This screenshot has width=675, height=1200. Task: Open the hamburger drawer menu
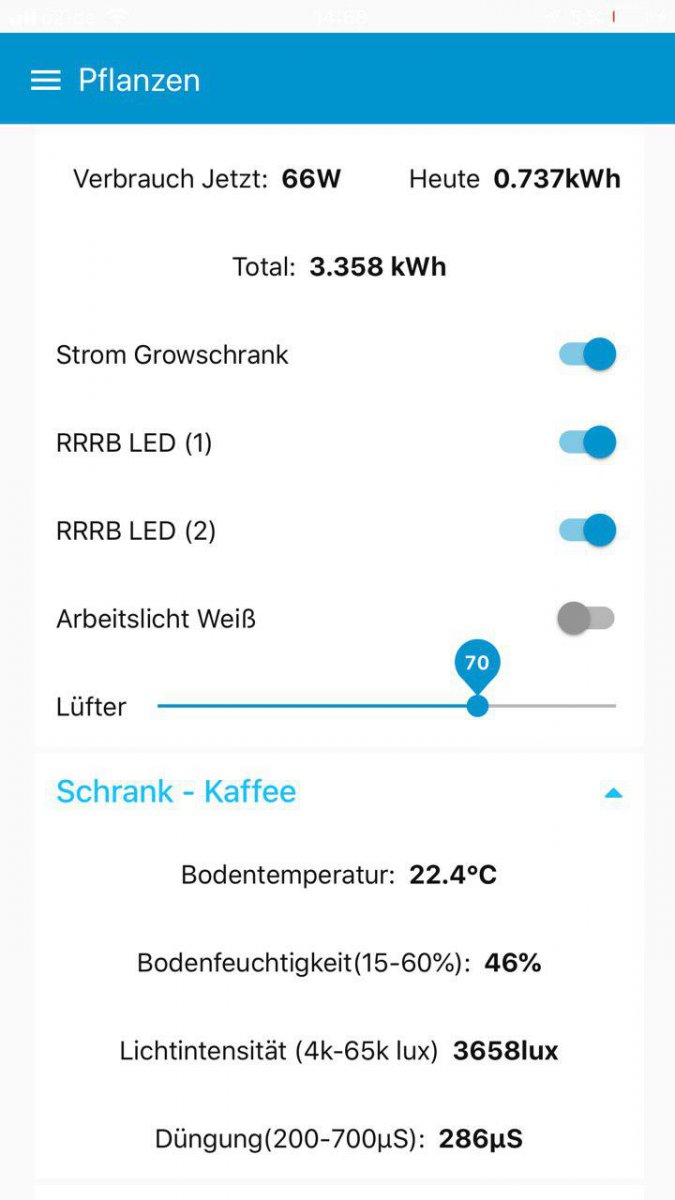(46, 81)
